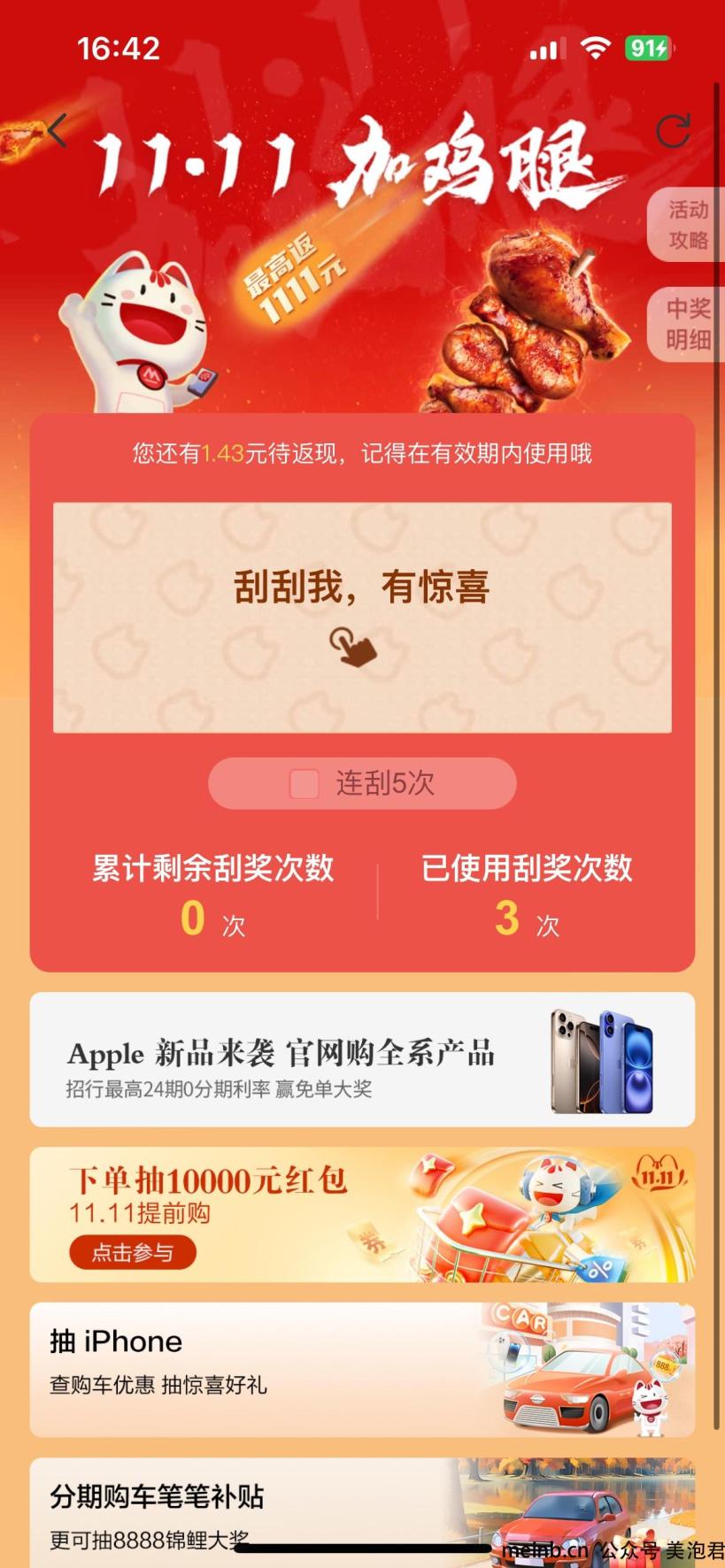Go back using the top-left arrow
Screen dimensions: 725x1568
(x=57, y=132)
